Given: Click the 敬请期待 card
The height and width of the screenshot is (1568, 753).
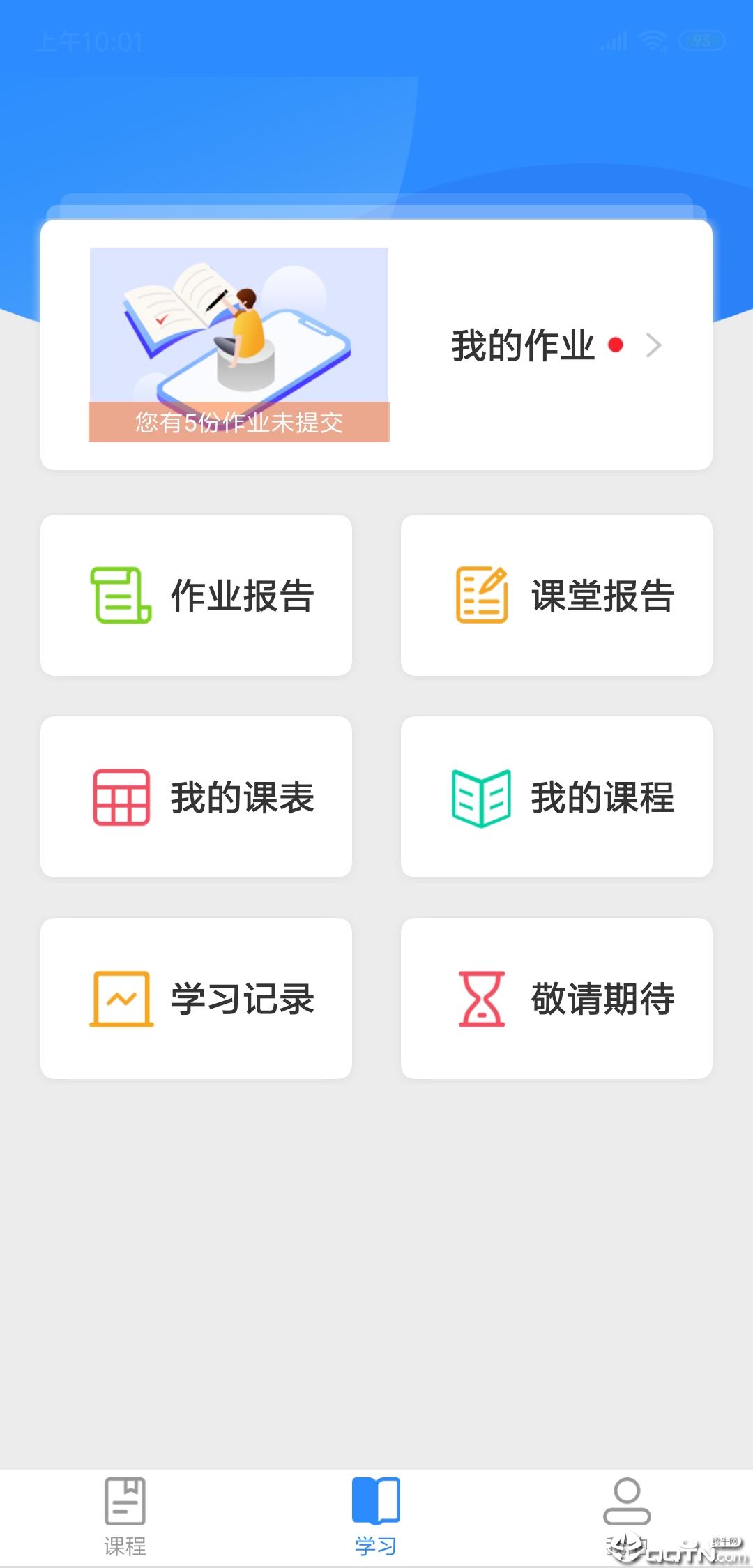Looking at the screenshot, I should (x=556, y=997).
